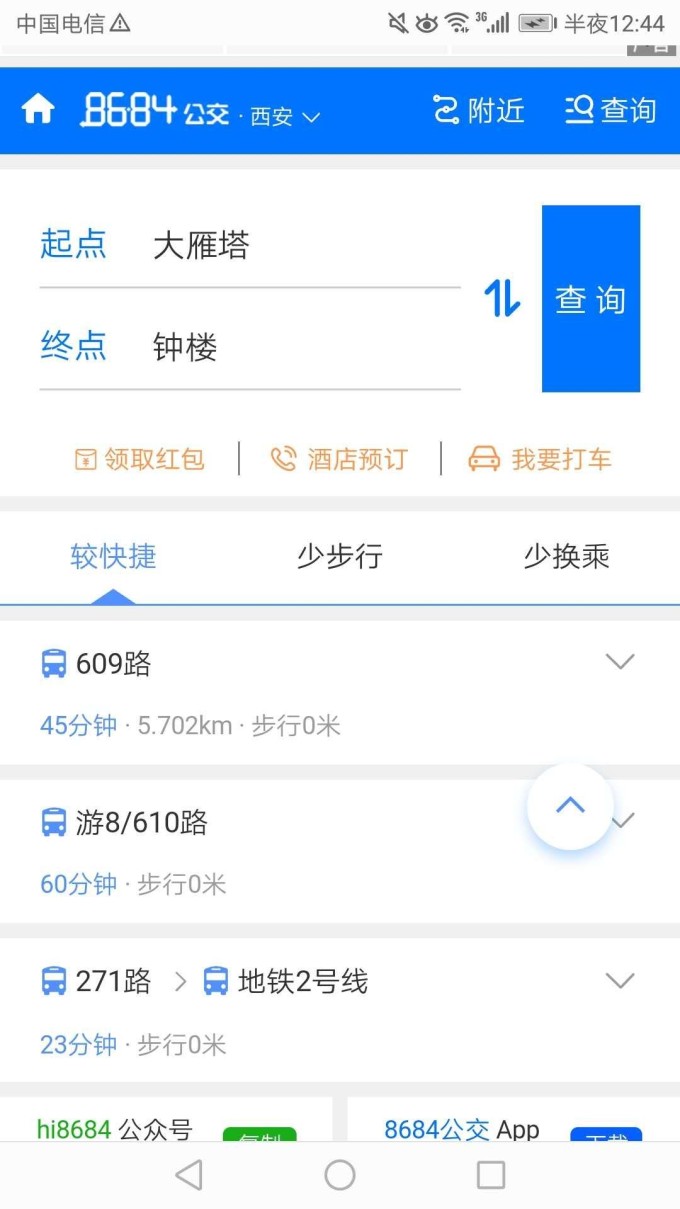Open 酒店预订 hotel booking
680x1209 pixels.
[x=339, y=459]
